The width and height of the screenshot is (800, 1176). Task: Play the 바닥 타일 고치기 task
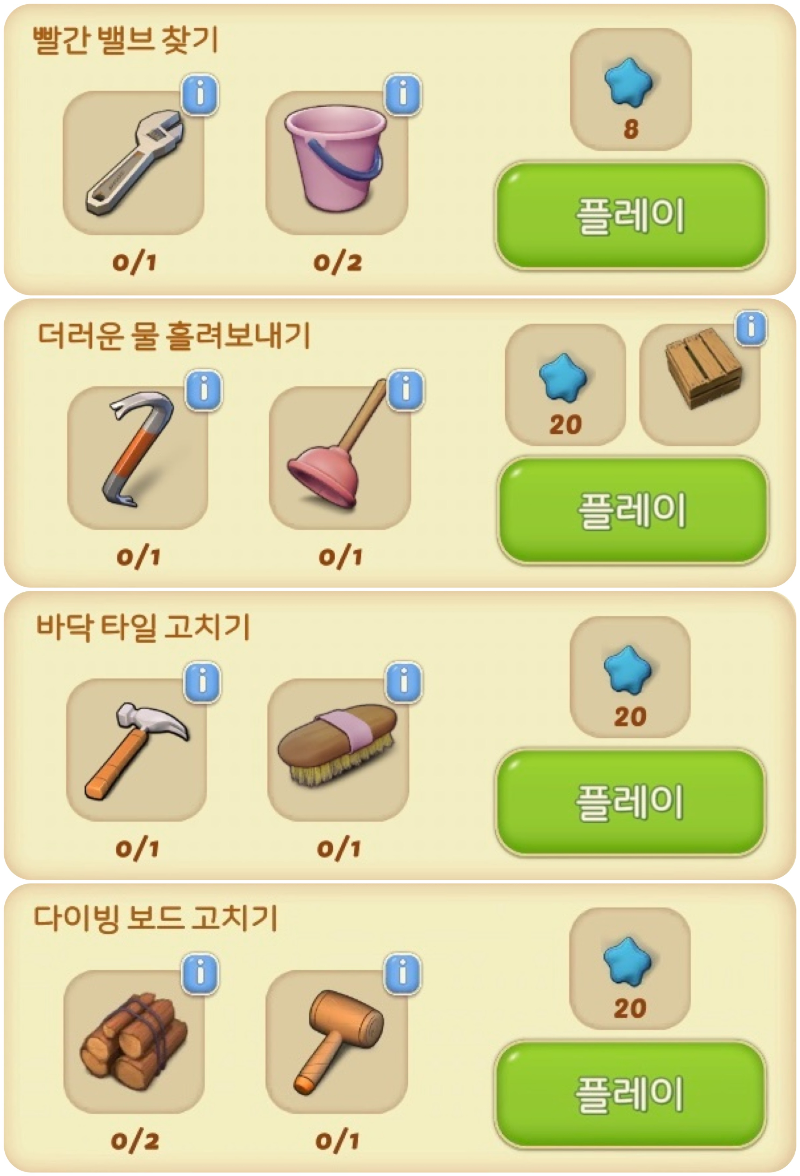pos(631,802)
